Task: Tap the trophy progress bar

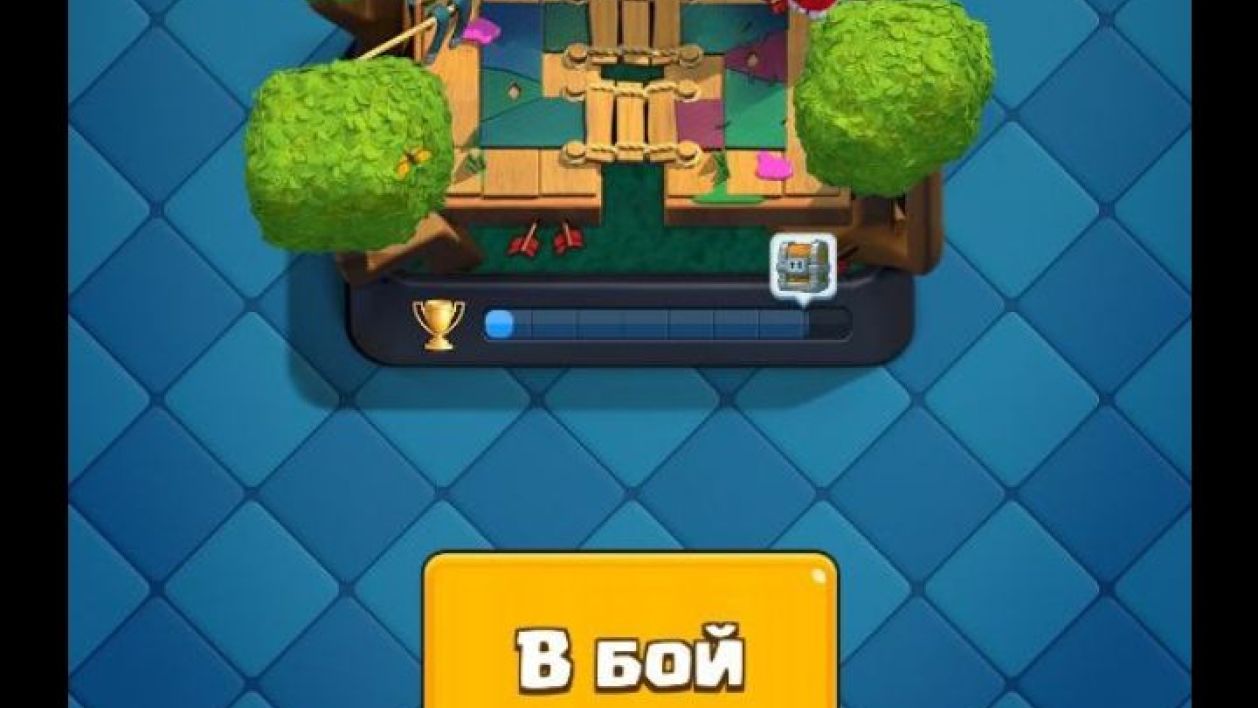Action: pyautogui.click(x=666, y=324)
